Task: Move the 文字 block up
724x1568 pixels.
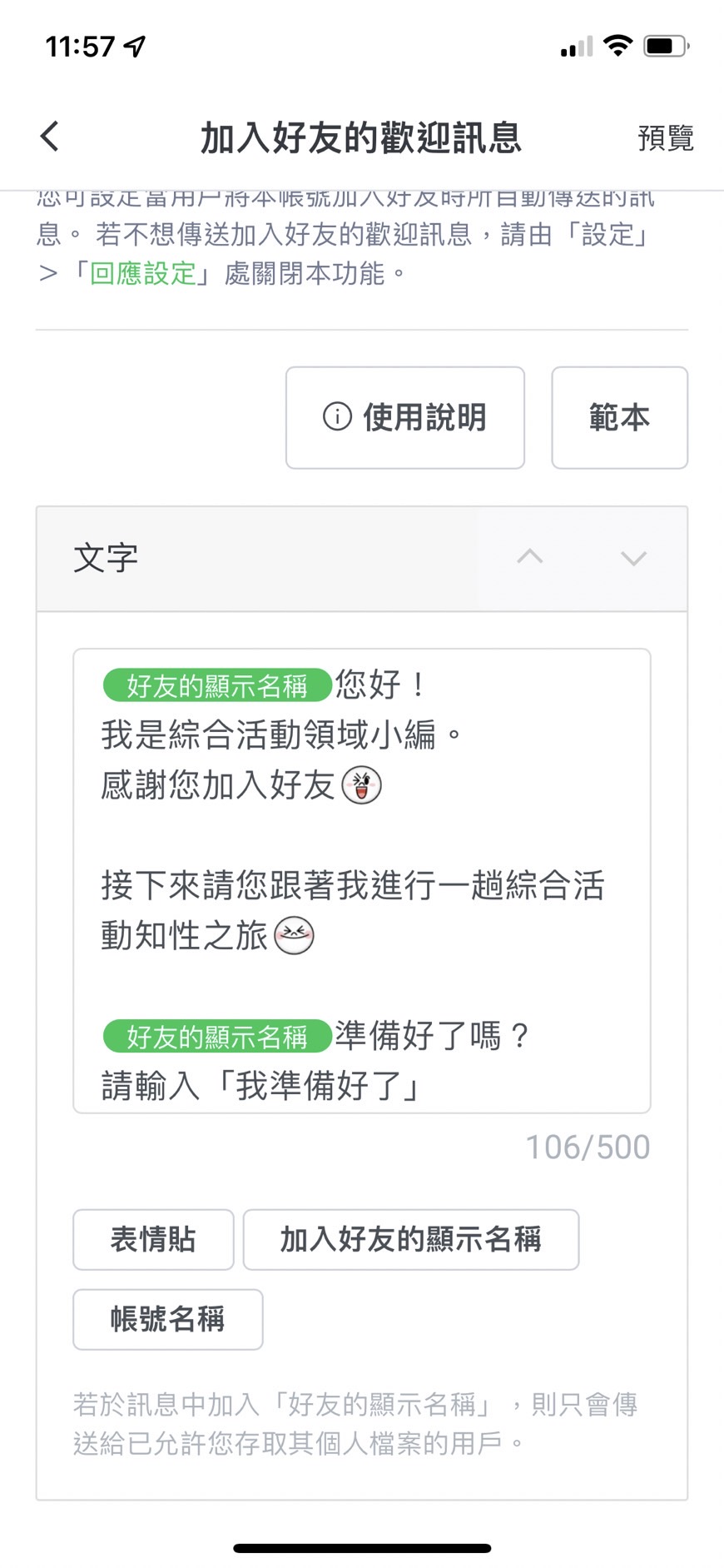Action: coord(529,557)
